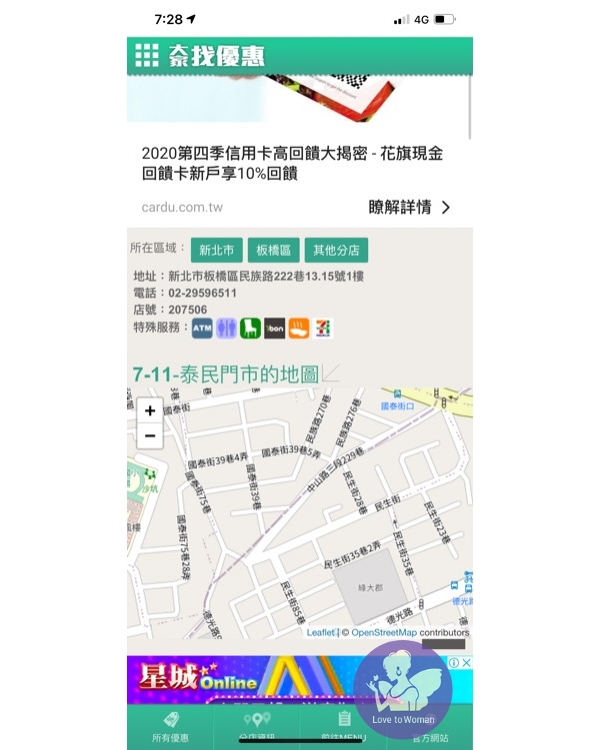Zoom out of the map
The height and width of the screenshot is (750, 600).
[150, 435]
